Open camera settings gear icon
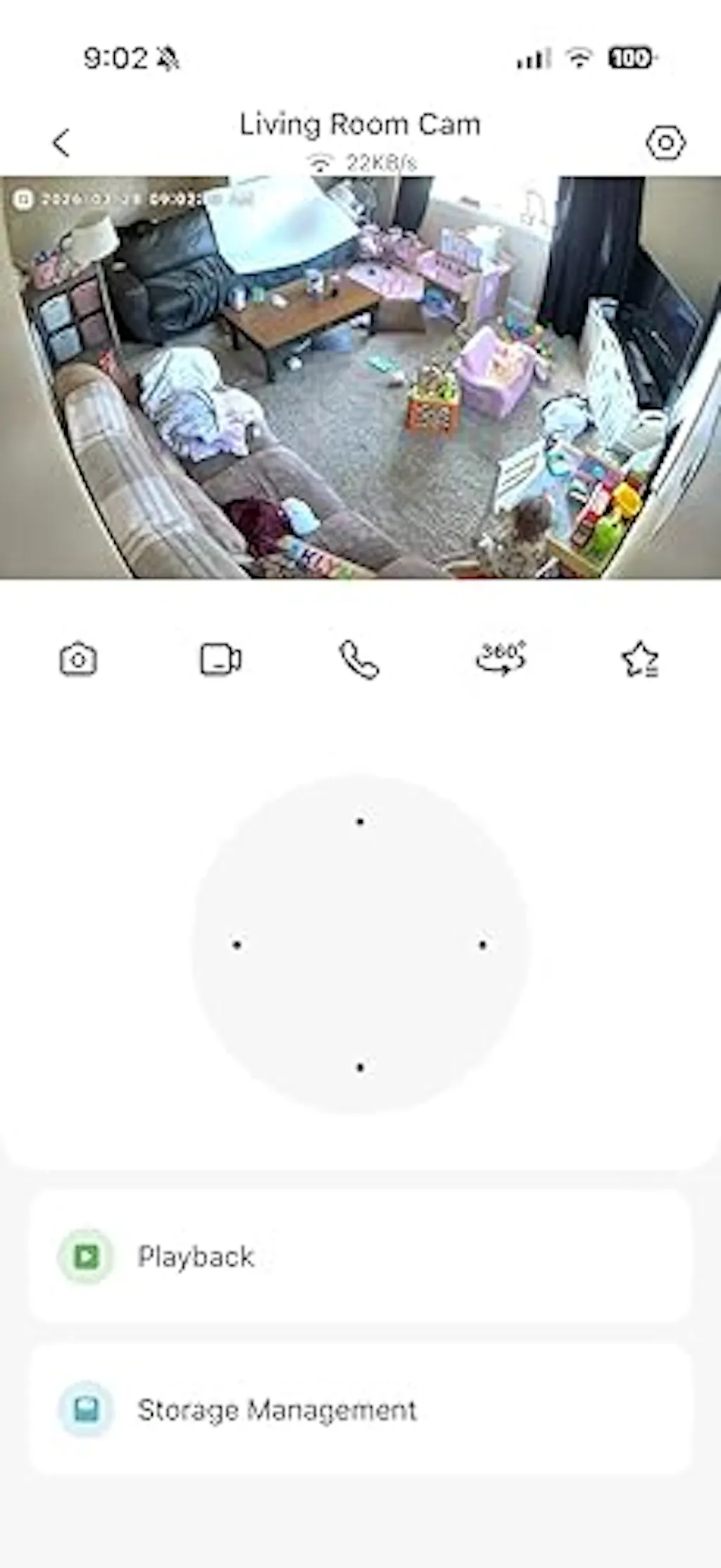 pyautogui.click(x=665, y=143)
